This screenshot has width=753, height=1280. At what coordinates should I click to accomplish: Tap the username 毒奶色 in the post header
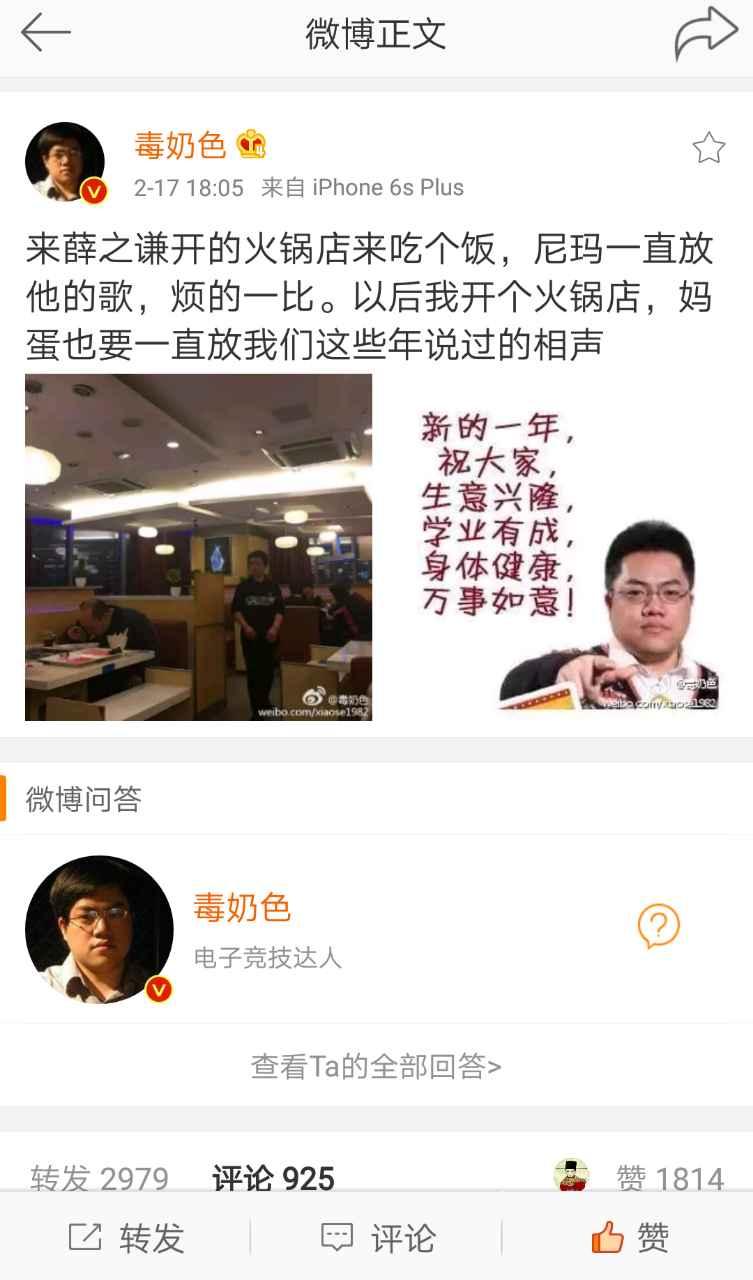coord(180,144)
